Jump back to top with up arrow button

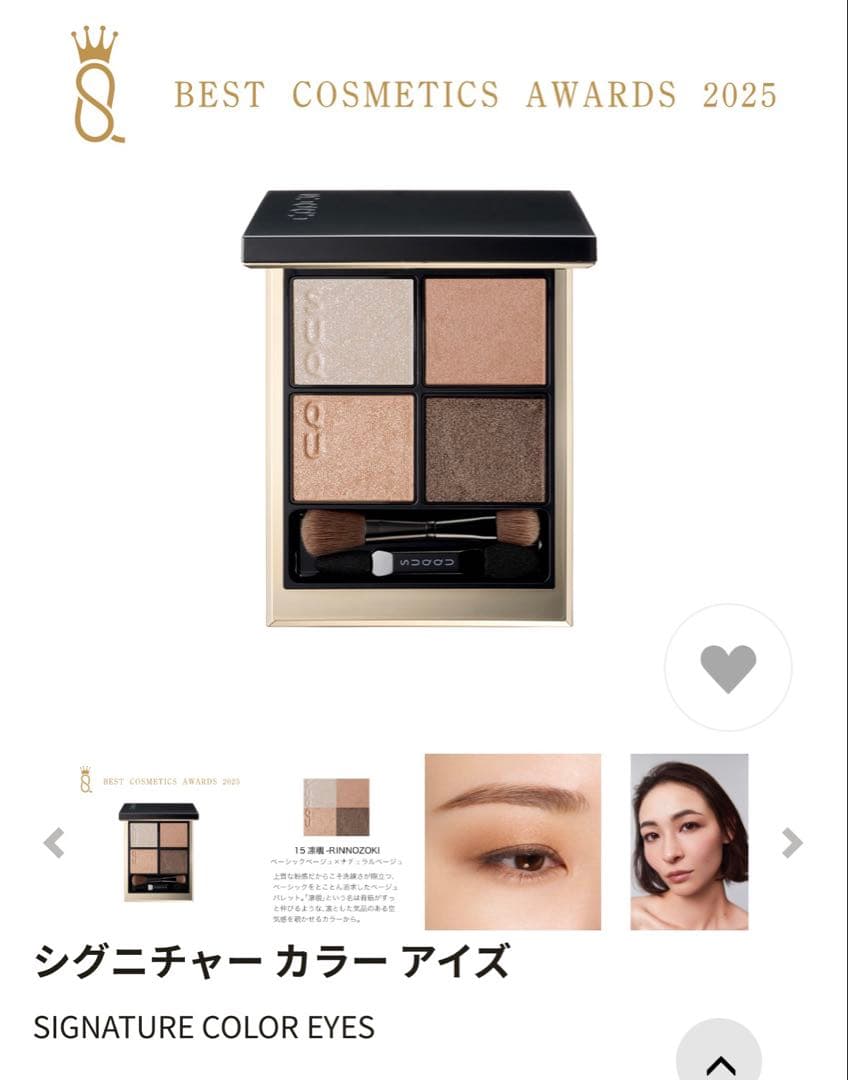click(719, 1060)
